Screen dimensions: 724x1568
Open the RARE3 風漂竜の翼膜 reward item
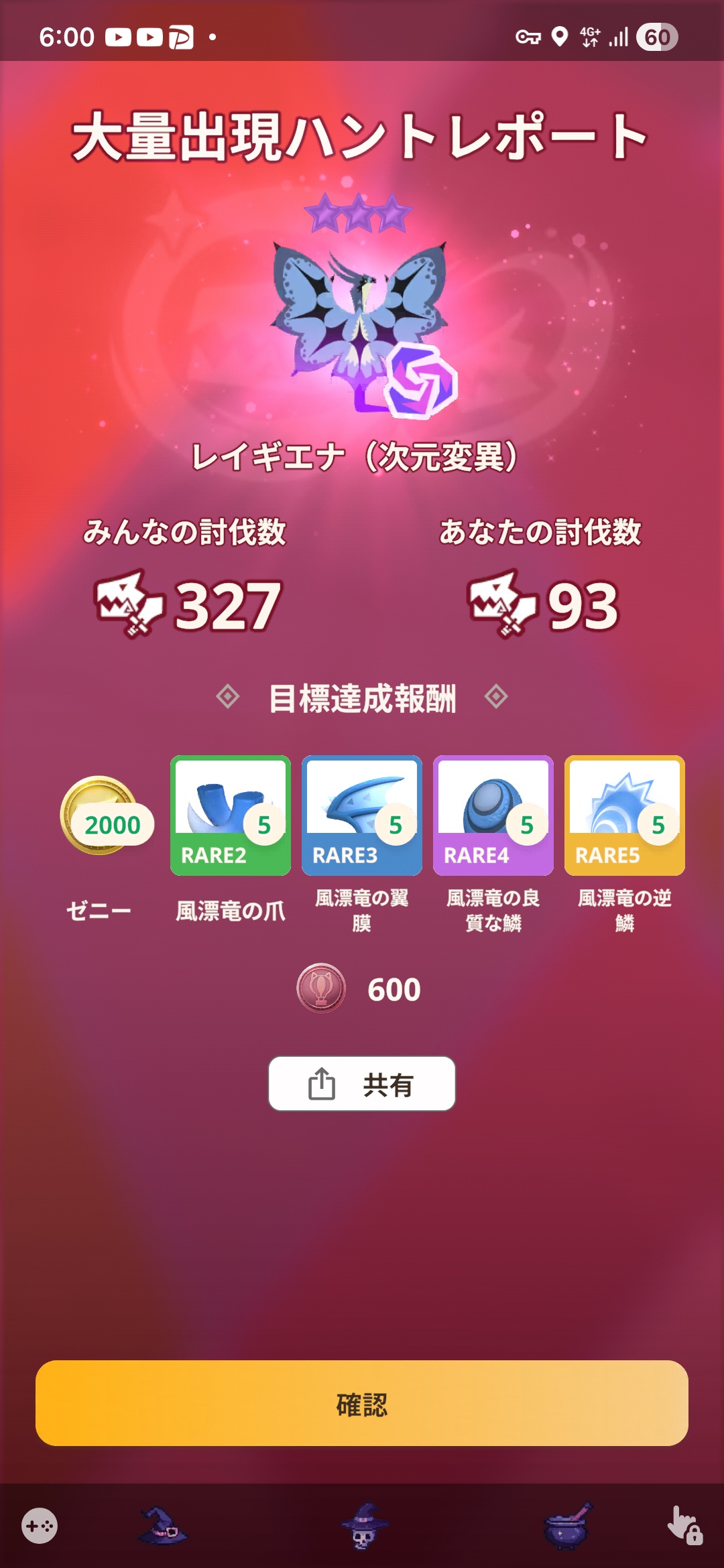click(362, 815)
